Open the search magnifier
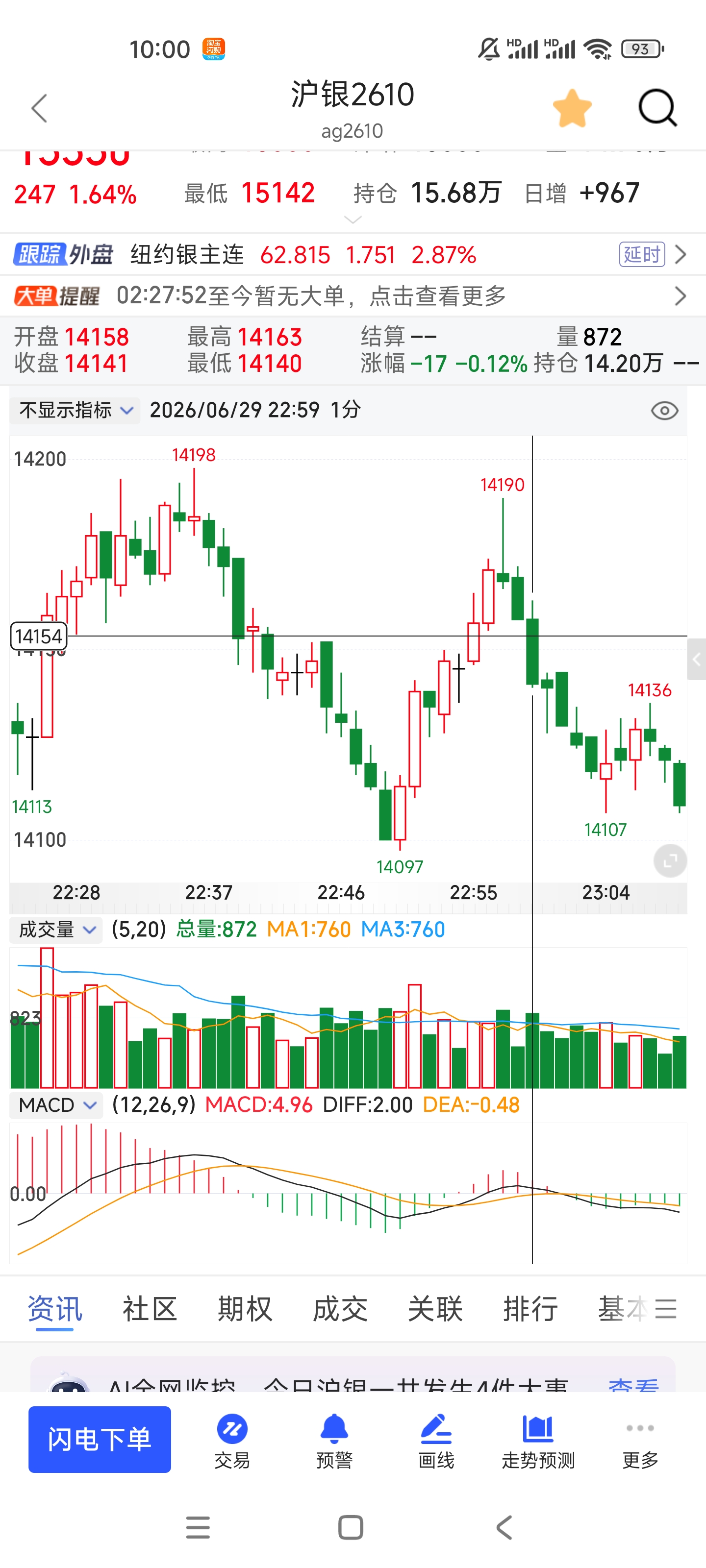 (657, 108)
